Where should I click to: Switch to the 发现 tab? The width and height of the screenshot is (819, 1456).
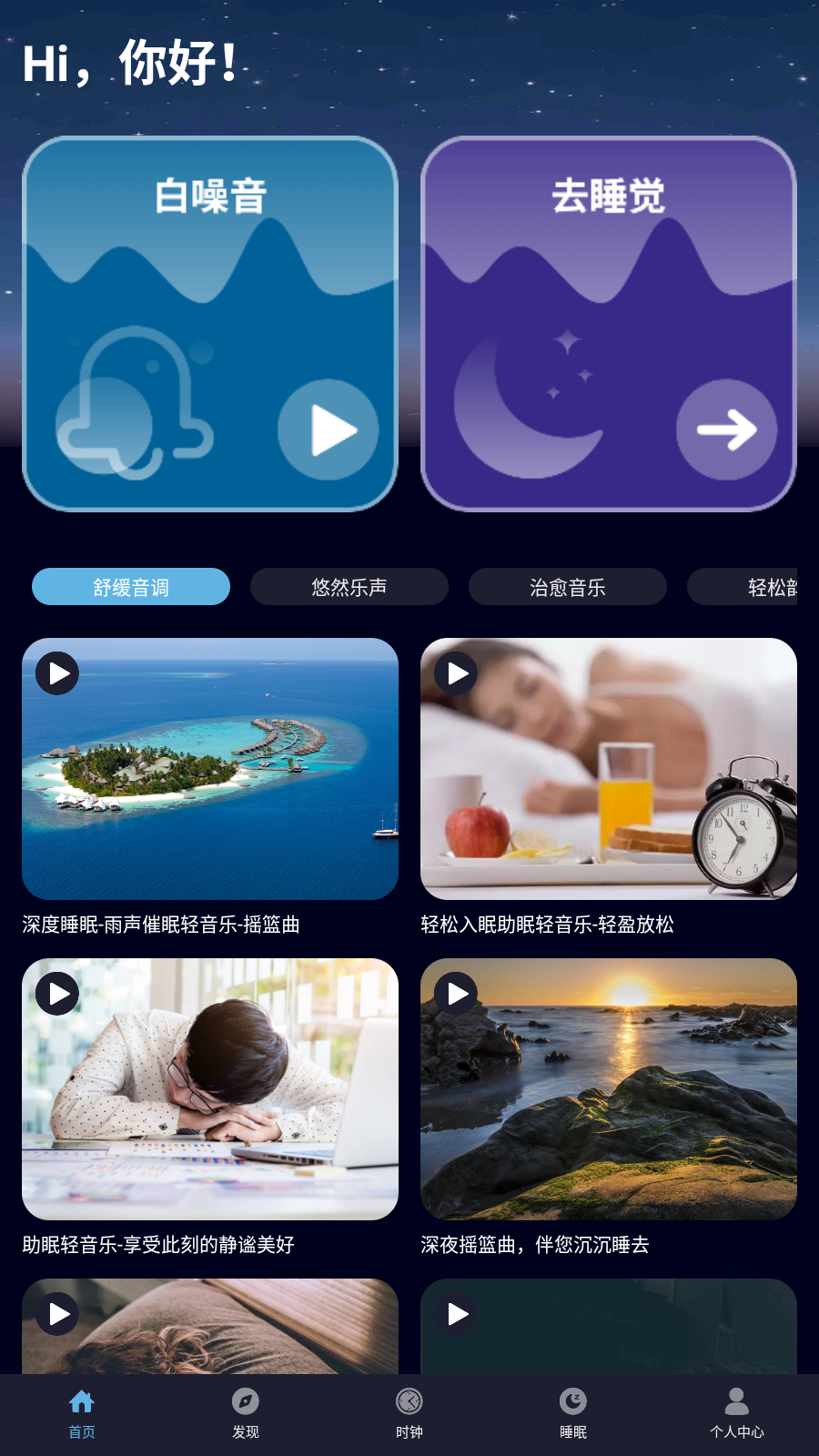(x=246, y=1413)
